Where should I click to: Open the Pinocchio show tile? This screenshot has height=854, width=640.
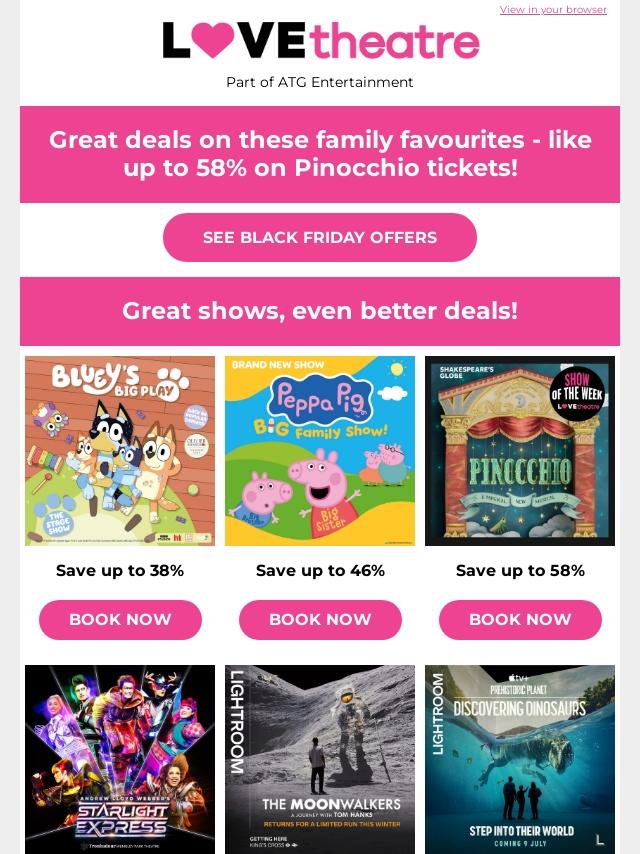(520, 451)
